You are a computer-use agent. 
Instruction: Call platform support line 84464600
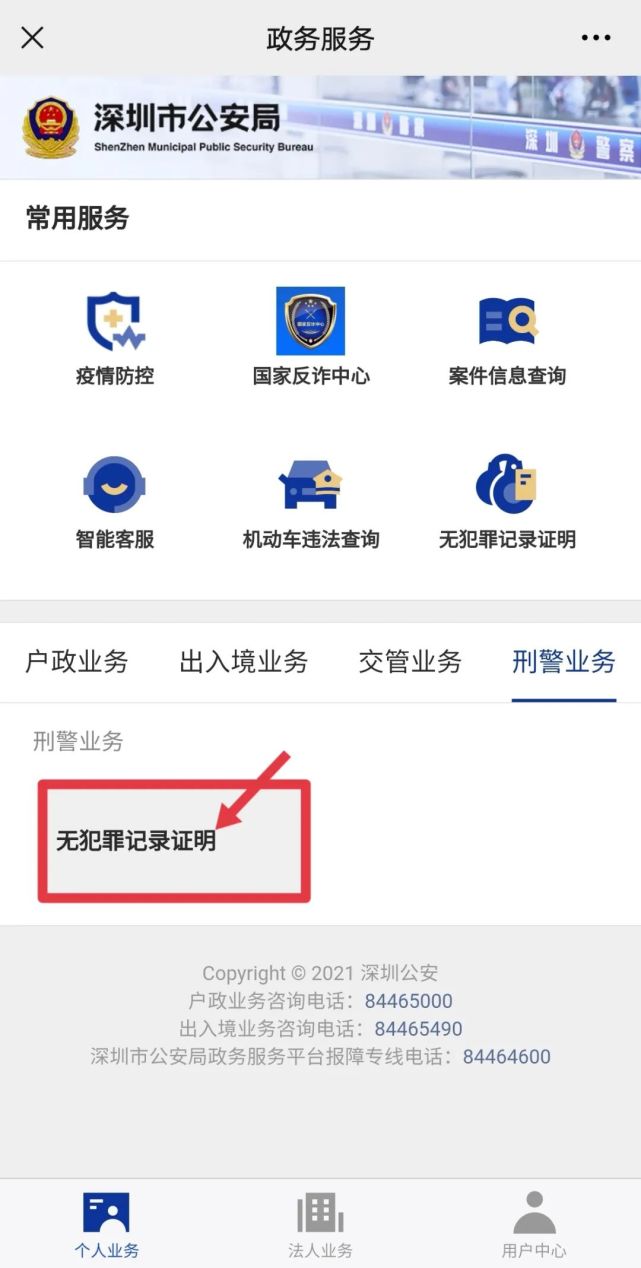pyautogui.click(x=506, y=1057)
